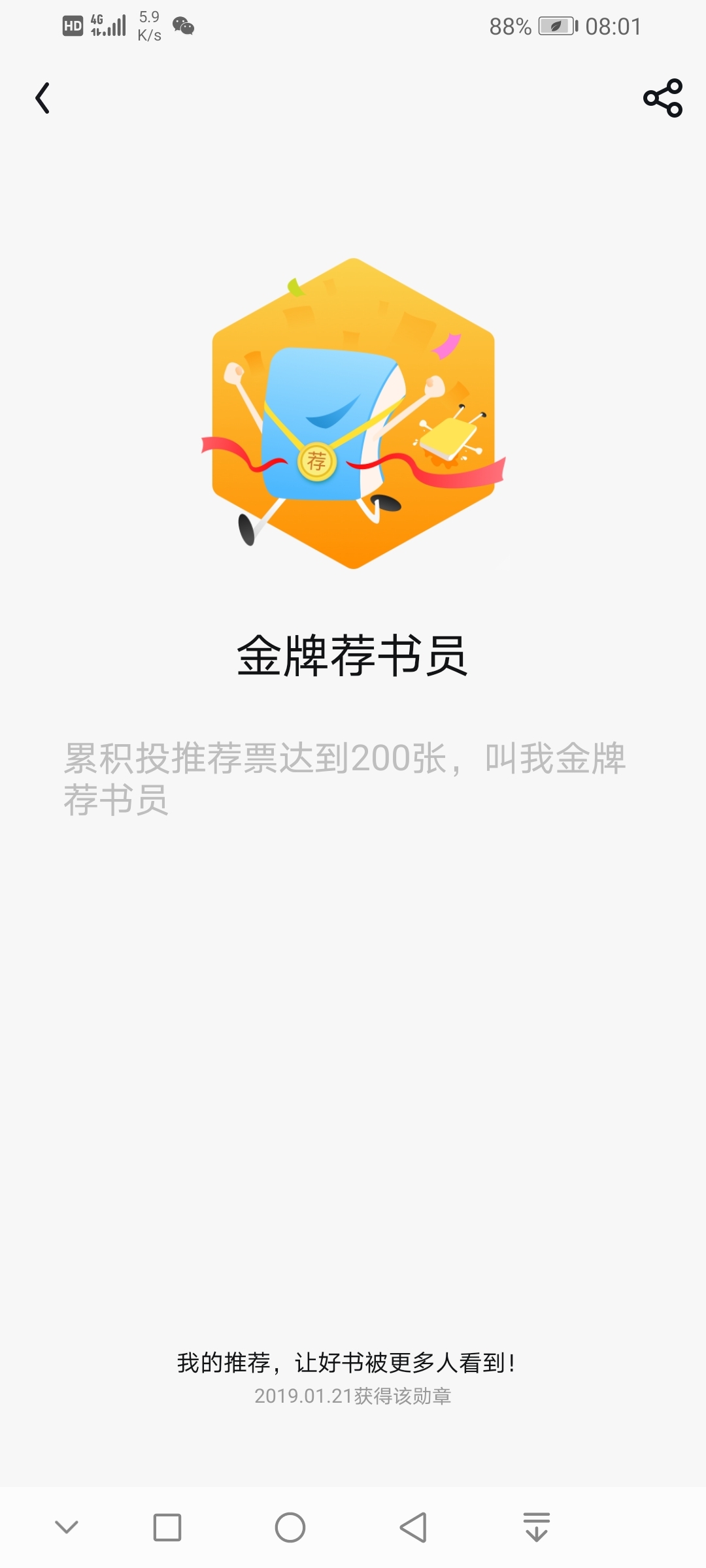Go back using the top-left arrow

(x=43, y=98)
